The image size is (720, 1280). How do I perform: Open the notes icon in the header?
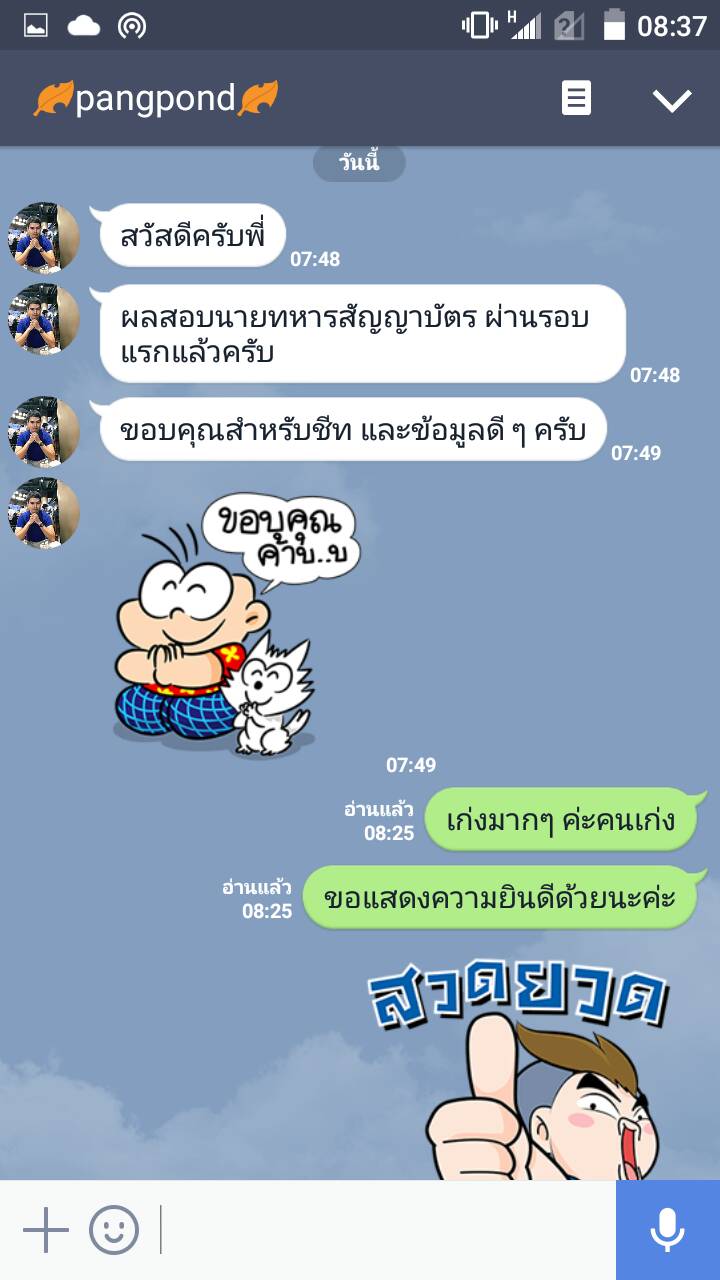(x=576, y=98)
